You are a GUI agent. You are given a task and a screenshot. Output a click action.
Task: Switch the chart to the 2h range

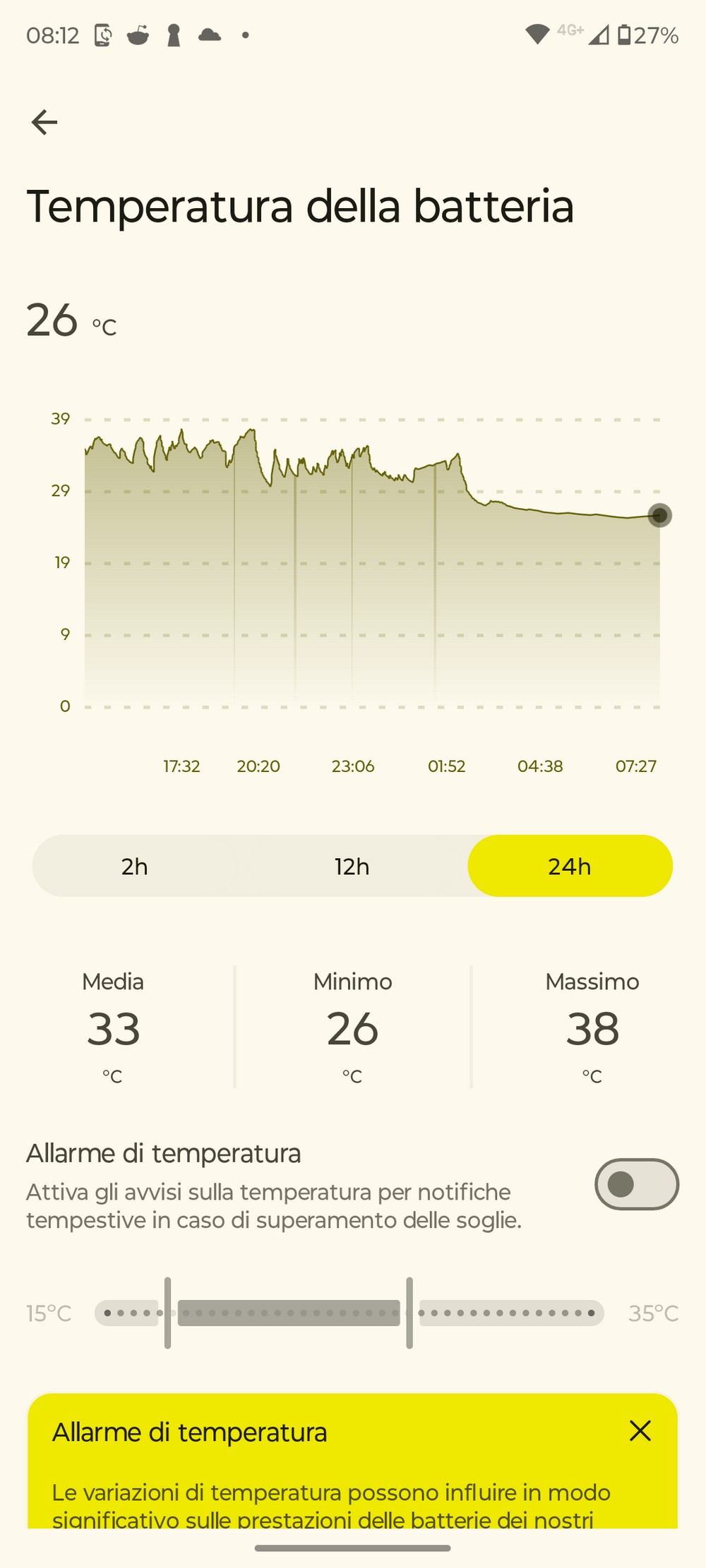[134, 866]
